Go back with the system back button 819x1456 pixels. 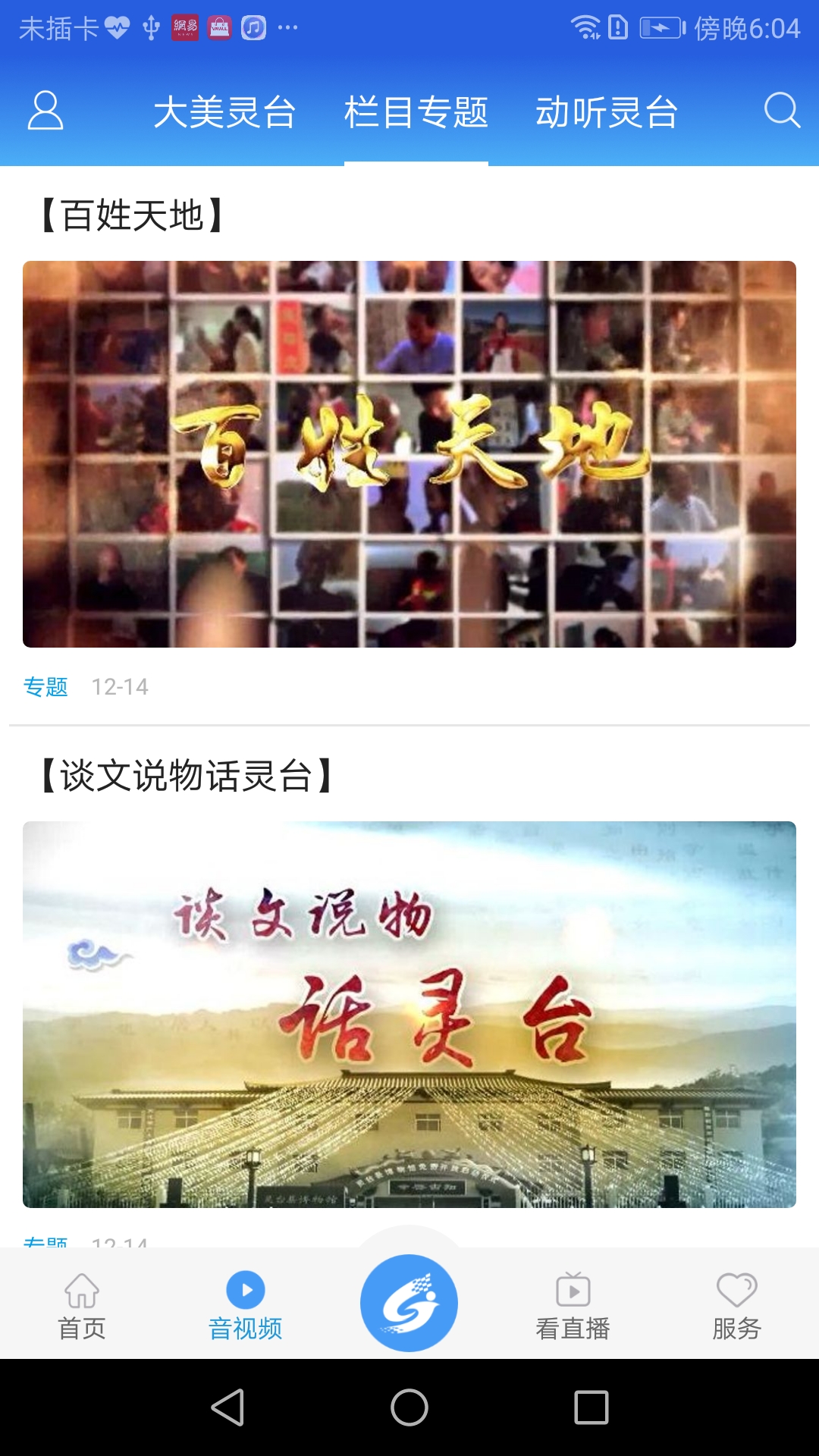coord(227,1407)
